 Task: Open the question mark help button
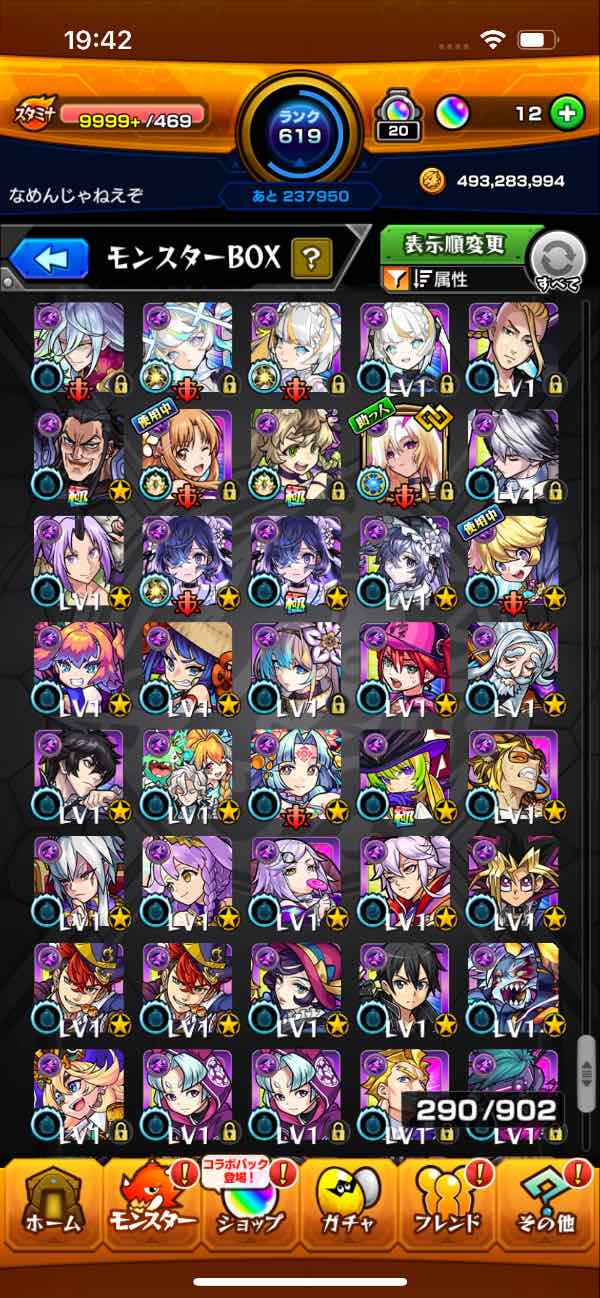(311, 260)
